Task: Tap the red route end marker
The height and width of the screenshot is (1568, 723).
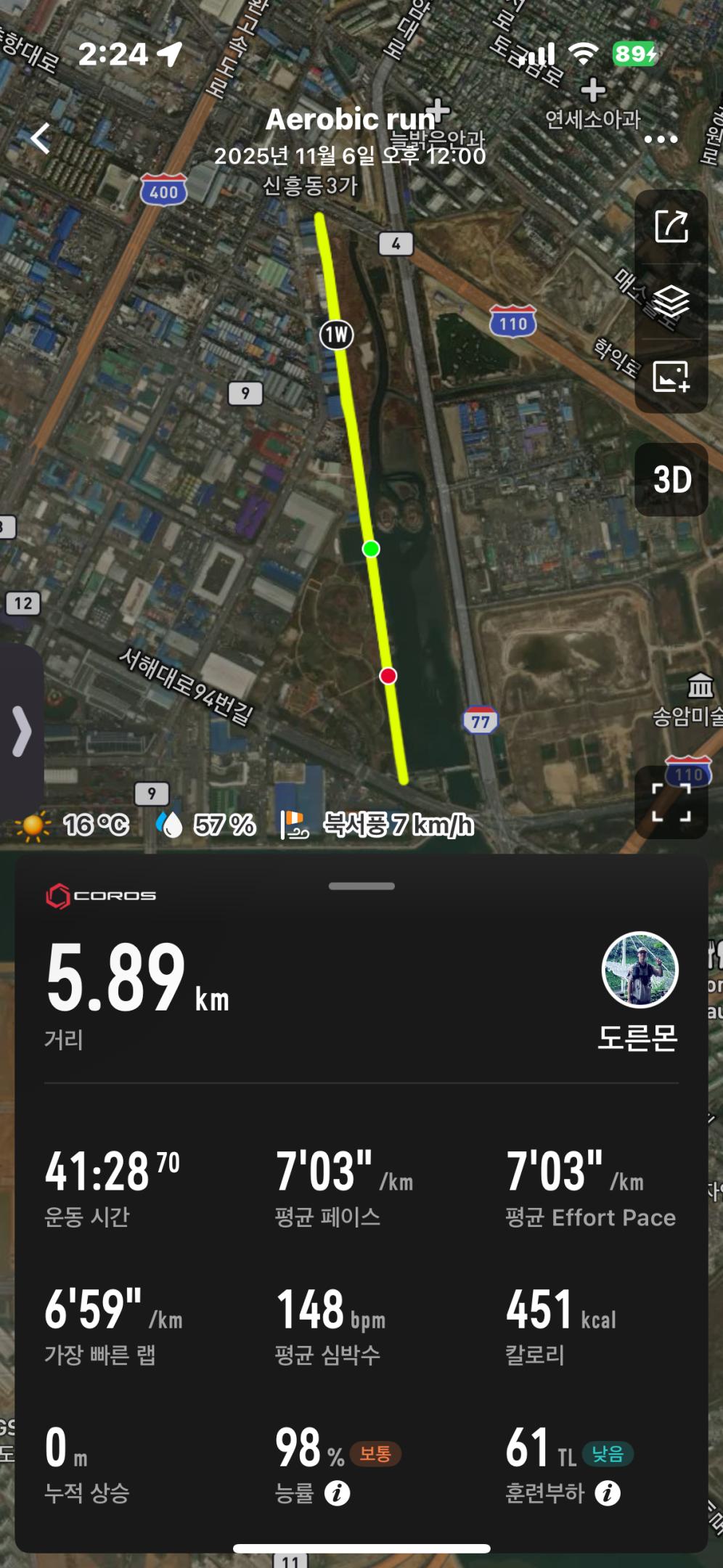Action: pos(387,677)
